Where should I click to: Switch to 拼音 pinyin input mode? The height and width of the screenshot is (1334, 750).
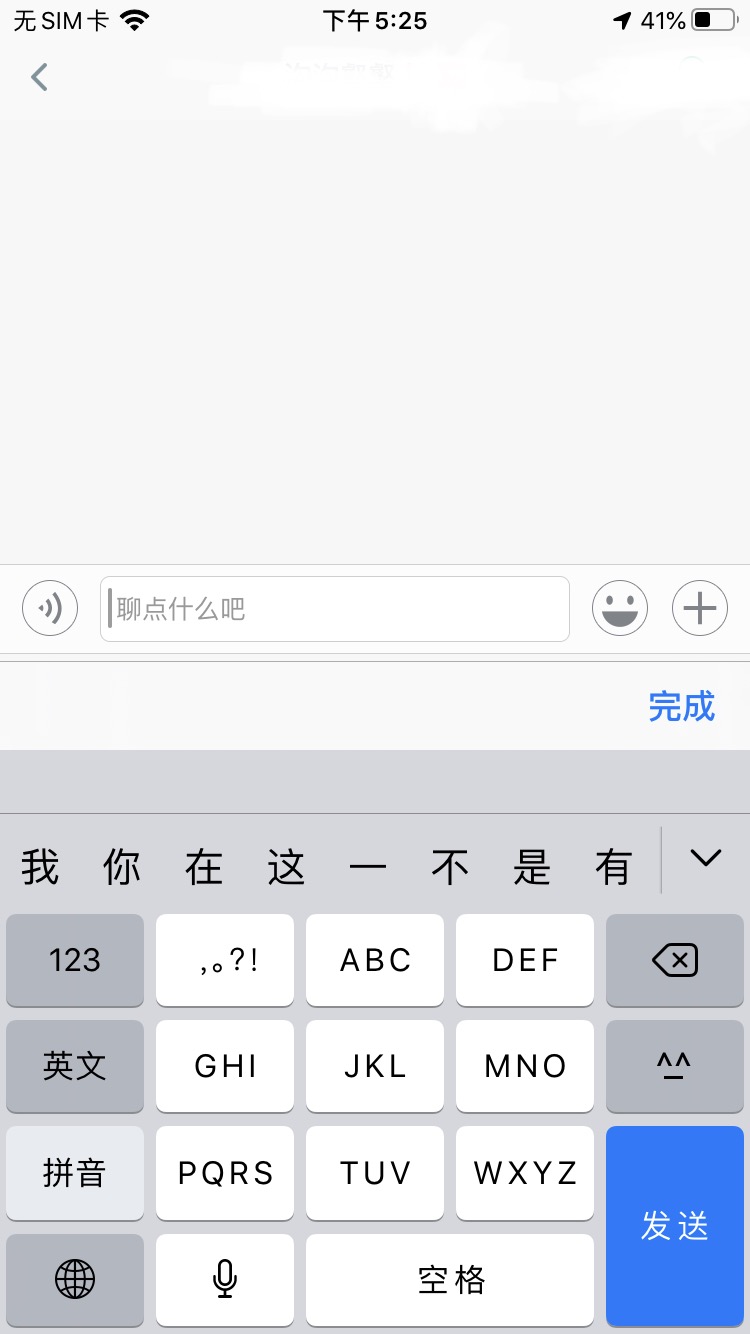pos(75,1173)
